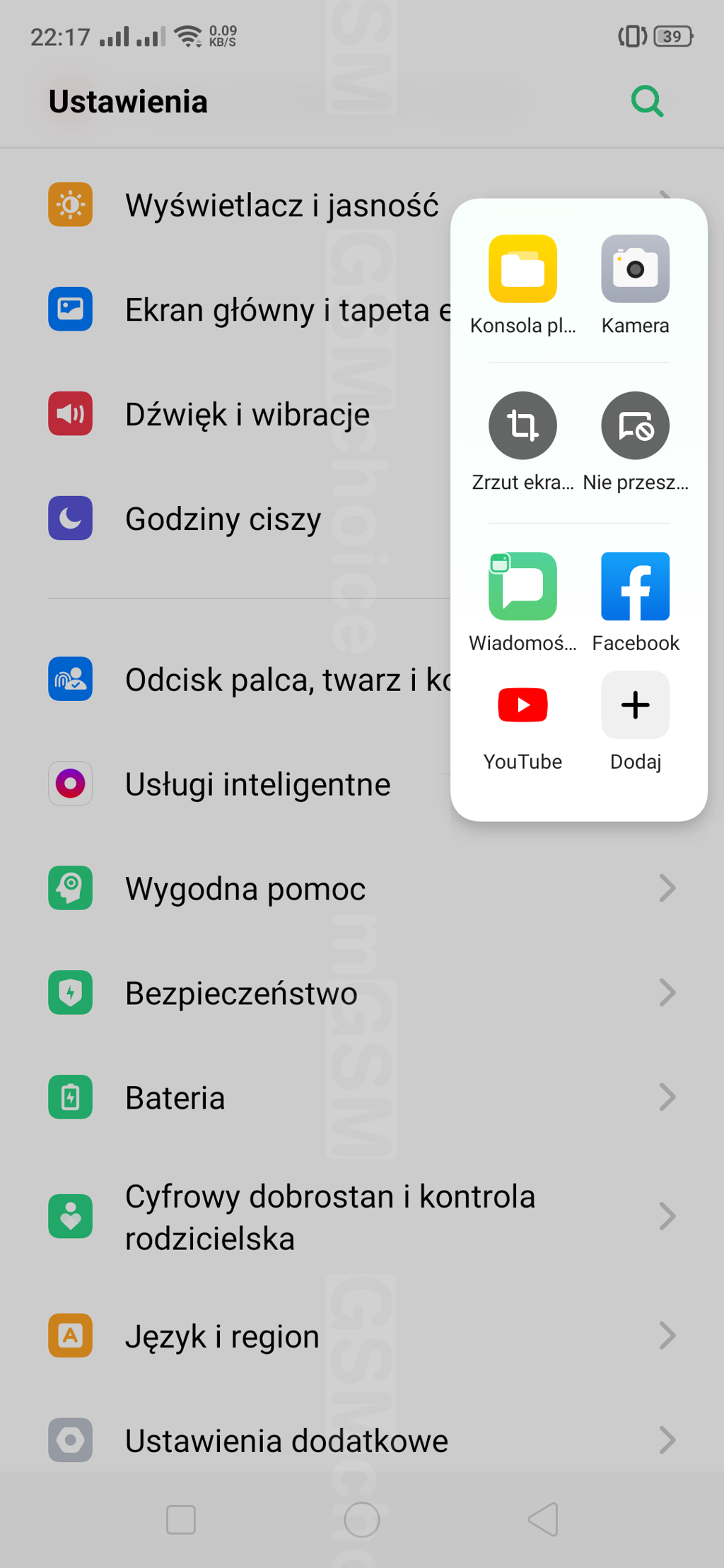Viewport: 724px width, 1568px height.
Task: Launch Facebook from the sidebar
Action: (635, 602)
